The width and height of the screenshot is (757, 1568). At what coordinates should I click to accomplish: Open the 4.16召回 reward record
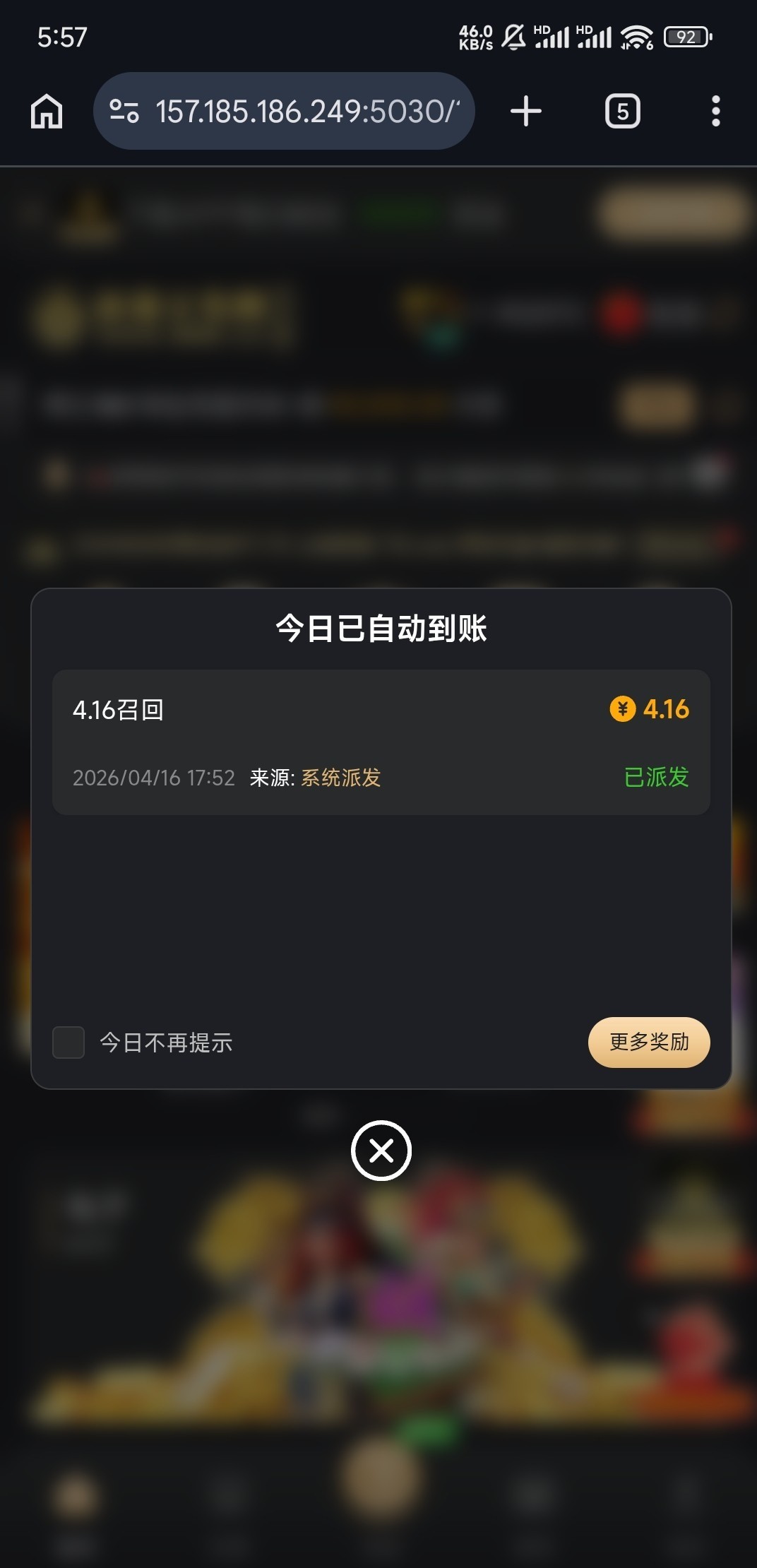[381, 742]
